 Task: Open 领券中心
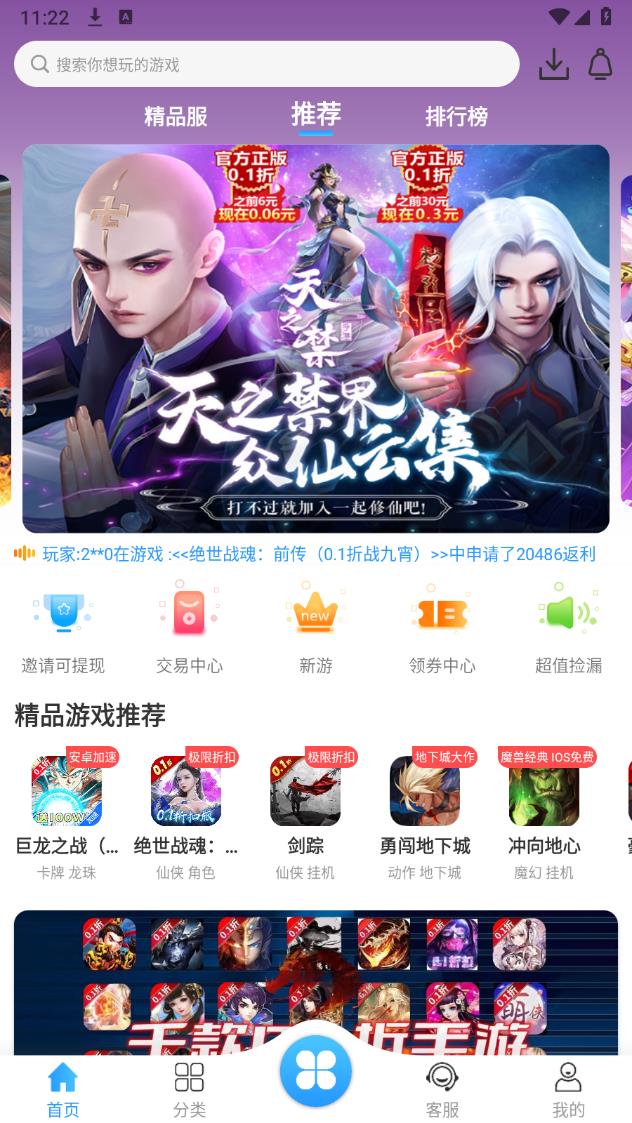point(442,628)
